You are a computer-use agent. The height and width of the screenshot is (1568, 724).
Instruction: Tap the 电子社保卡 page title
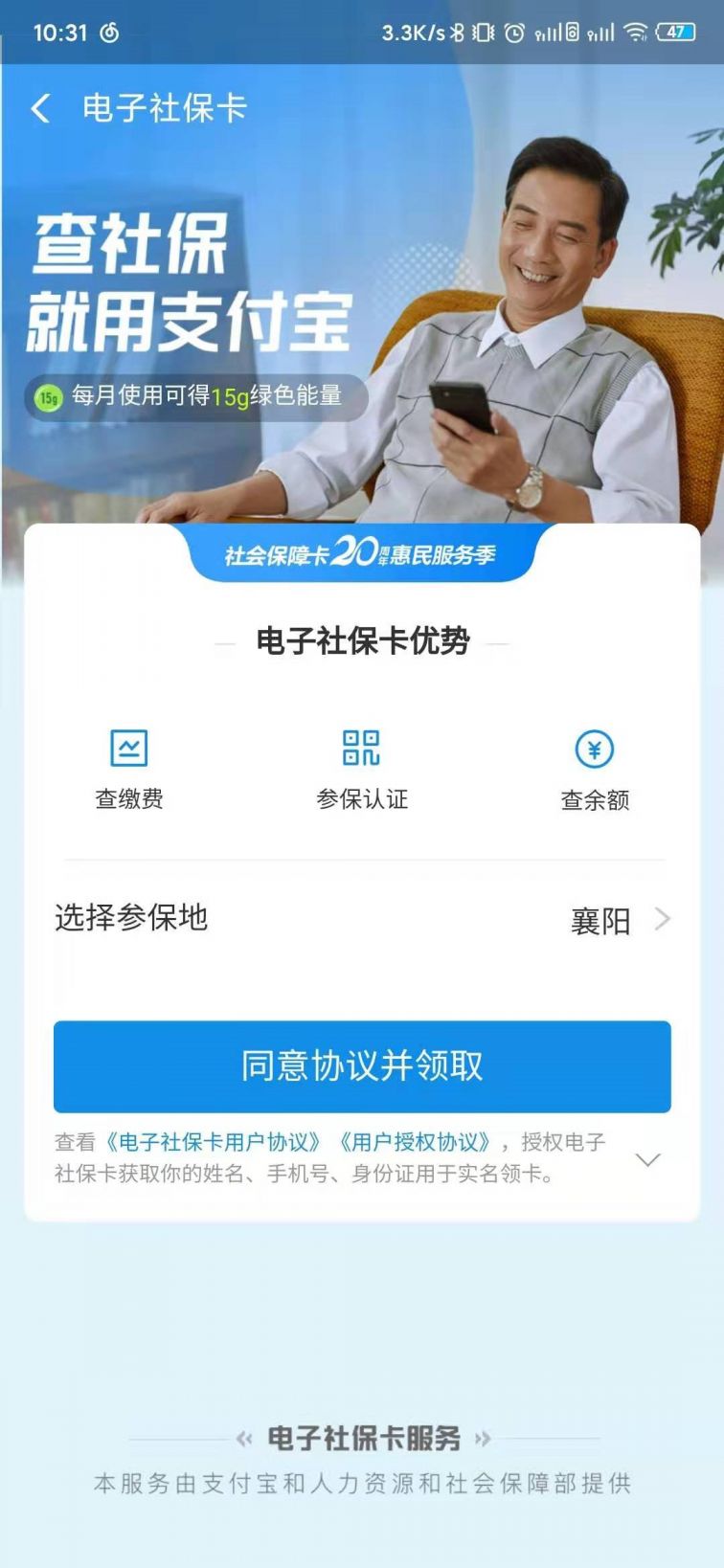tap(162, 110)
